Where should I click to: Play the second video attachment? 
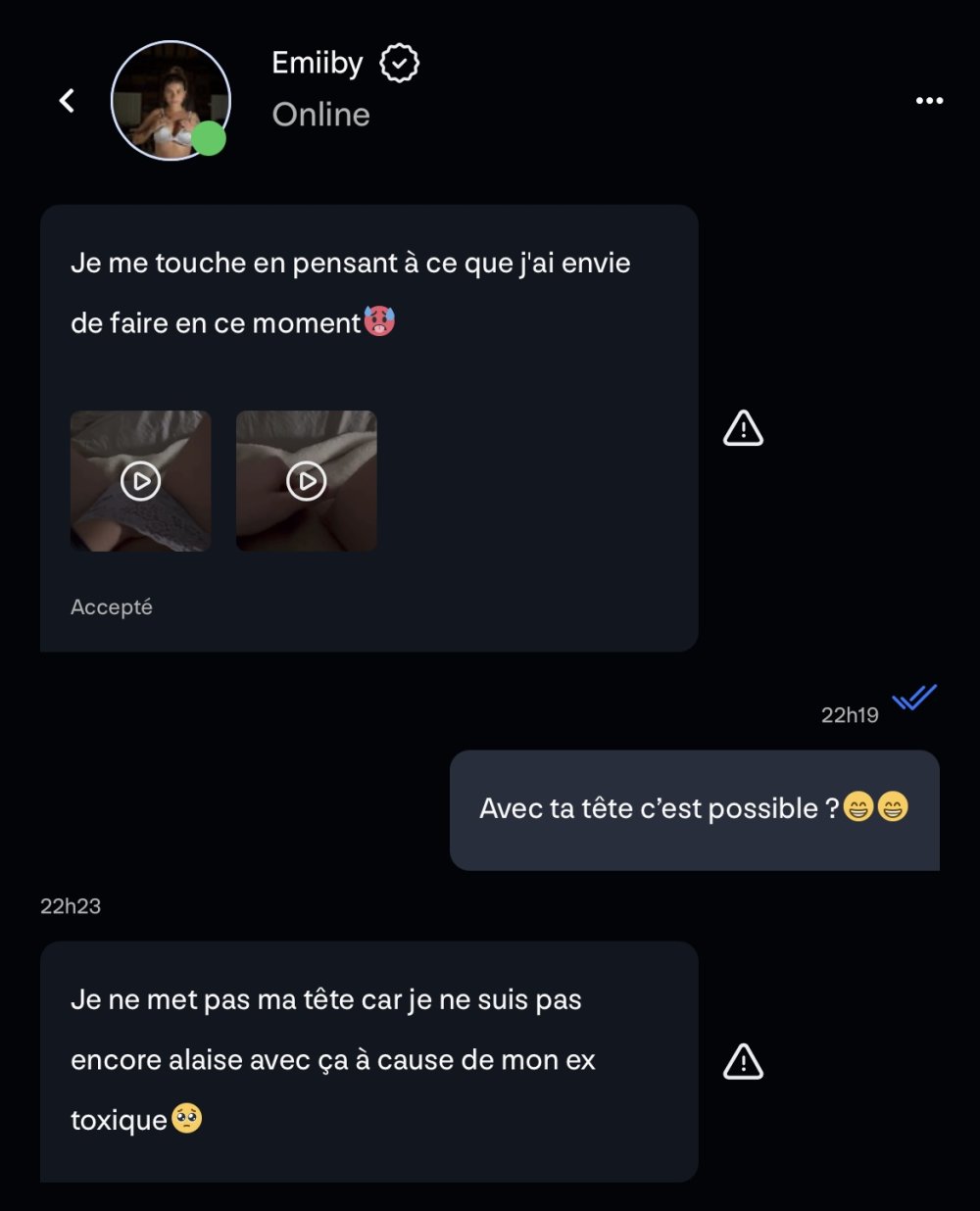(x=307, y=481)
